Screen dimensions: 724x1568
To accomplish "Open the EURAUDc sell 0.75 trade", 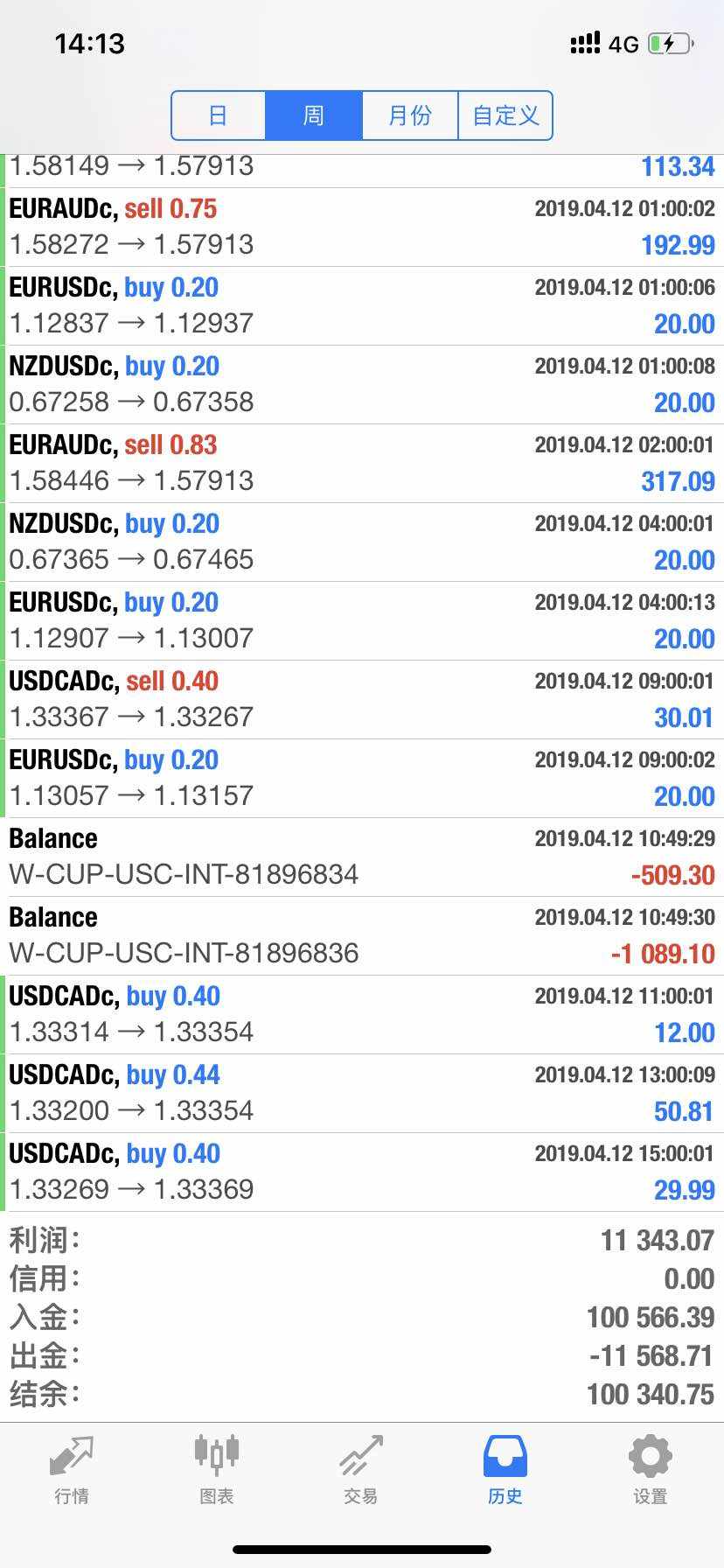I will click(x=362, y=227).
